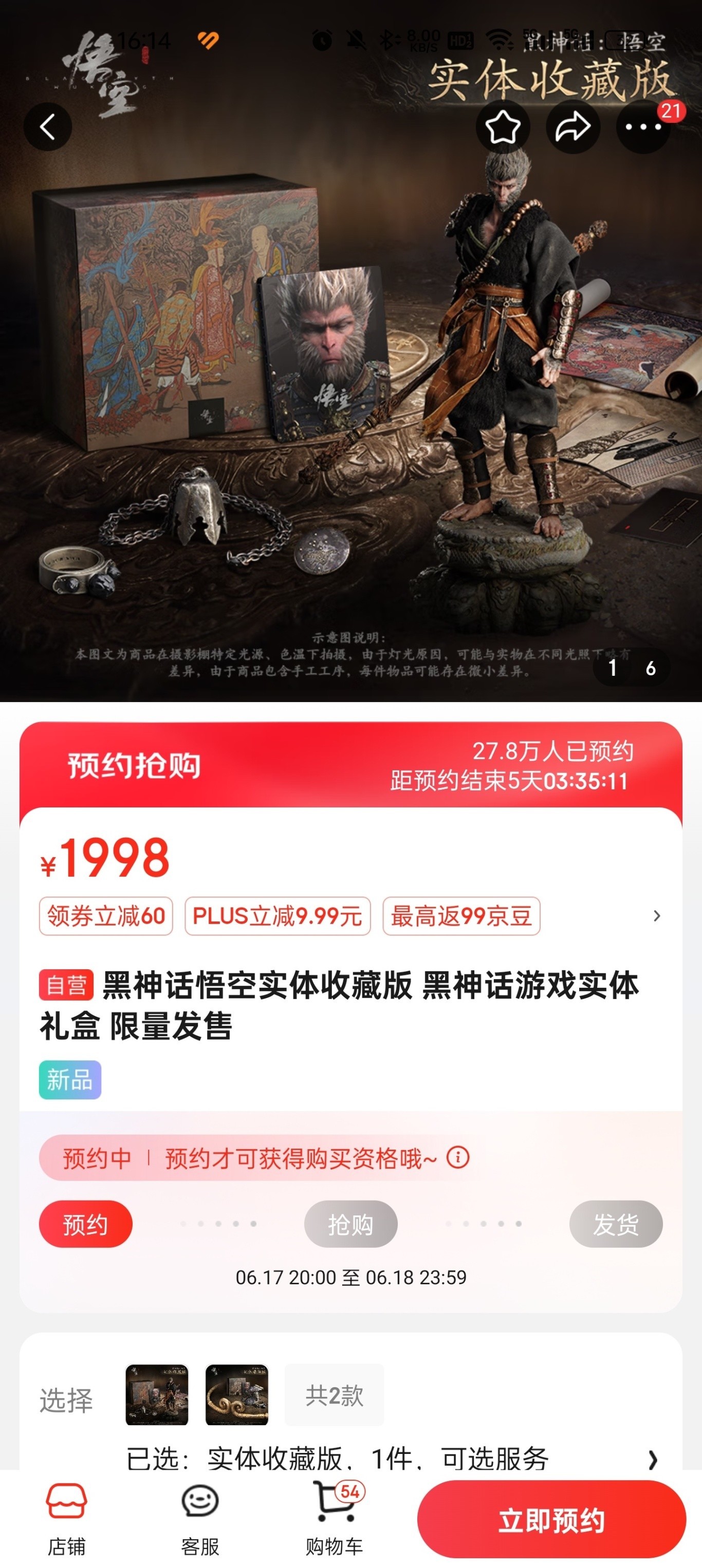This screenshot has height=1568, width=702.
Task: Select the first variant thumbnail
Action: [157, 1394]
